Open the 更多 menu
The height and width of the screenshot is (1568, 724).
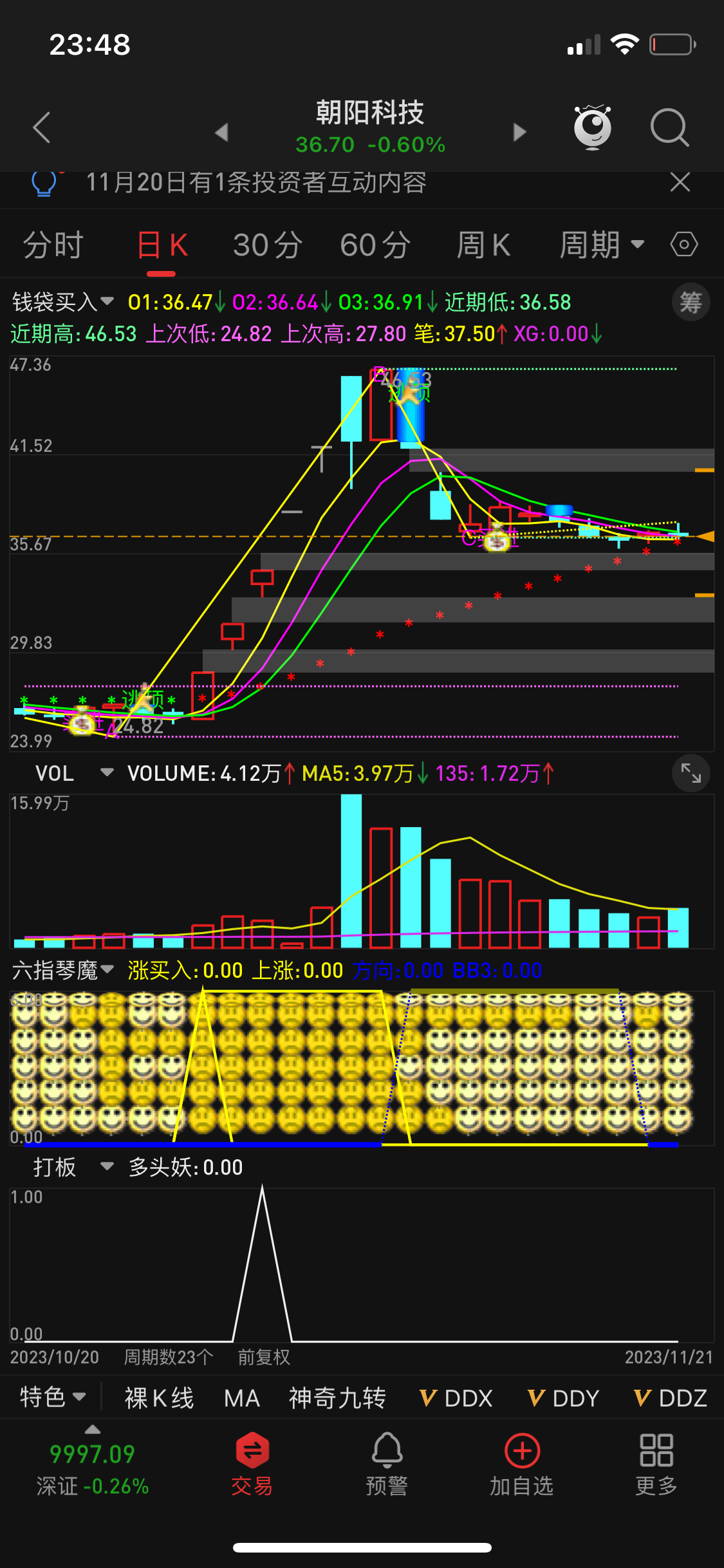click(656, 1464)
